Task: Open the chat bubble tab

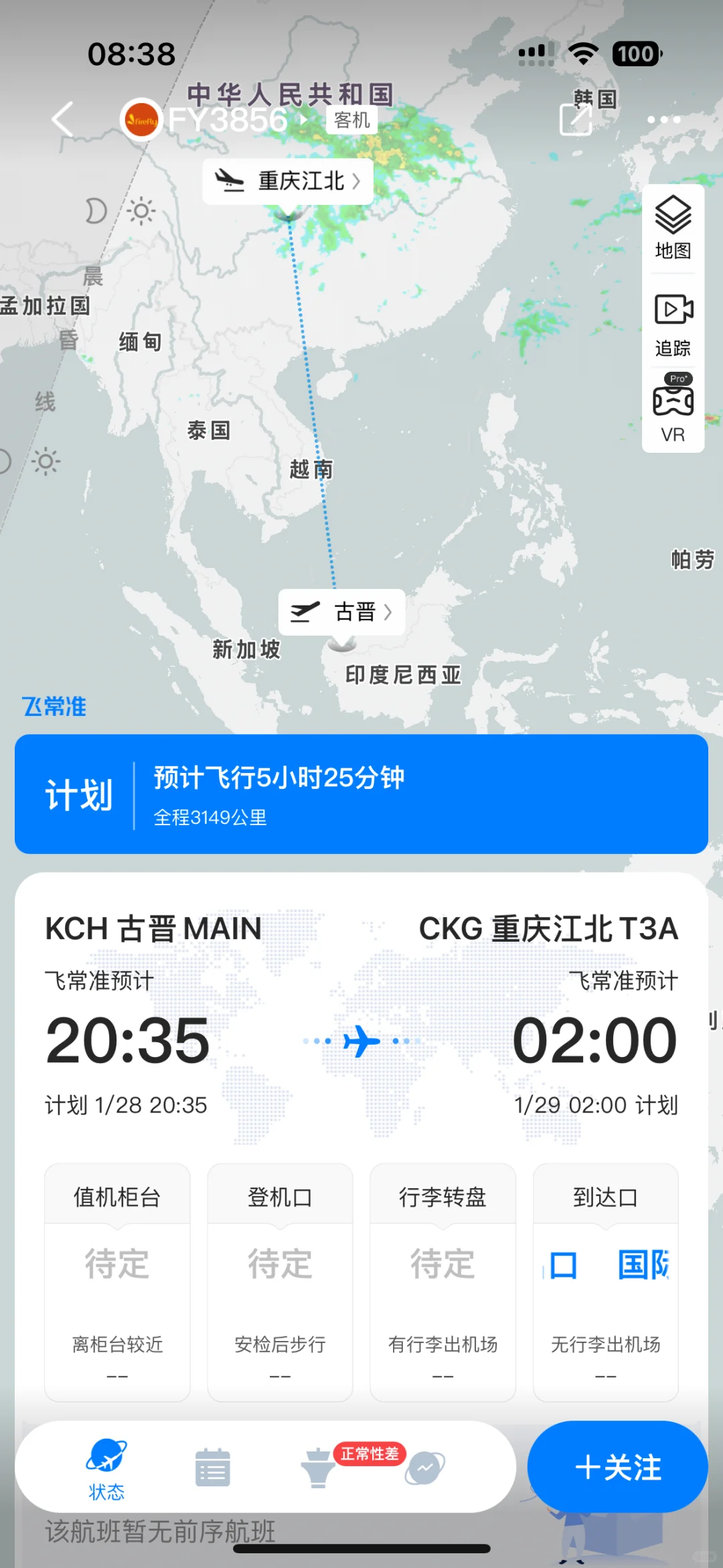Action: click(424, 1467)
